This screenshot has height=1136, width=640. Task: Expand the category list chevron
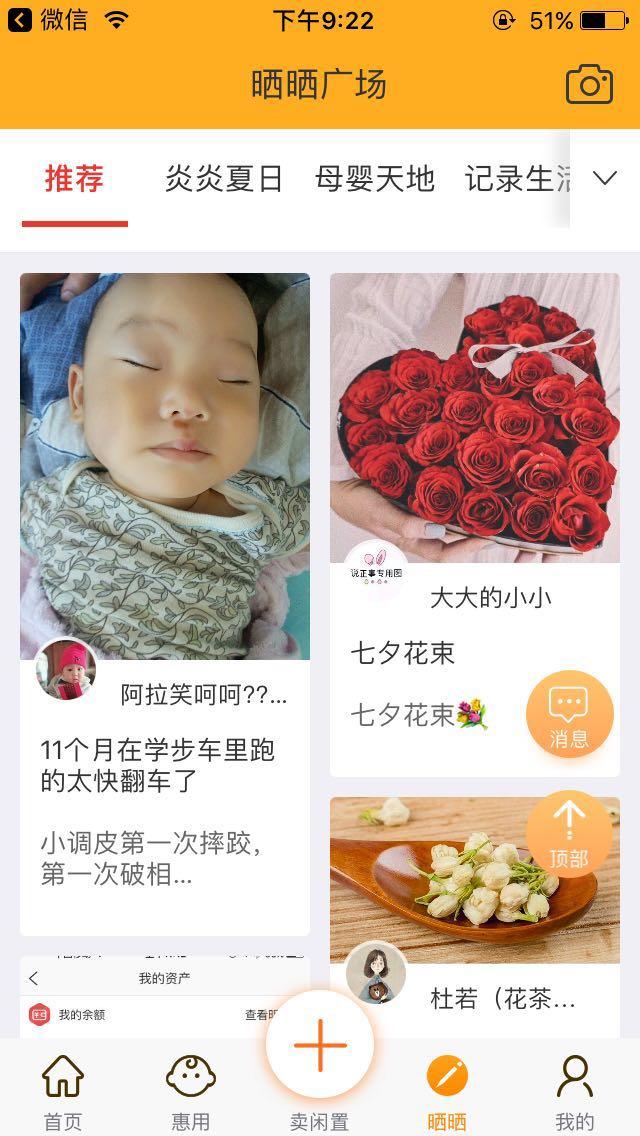(604, 179)
